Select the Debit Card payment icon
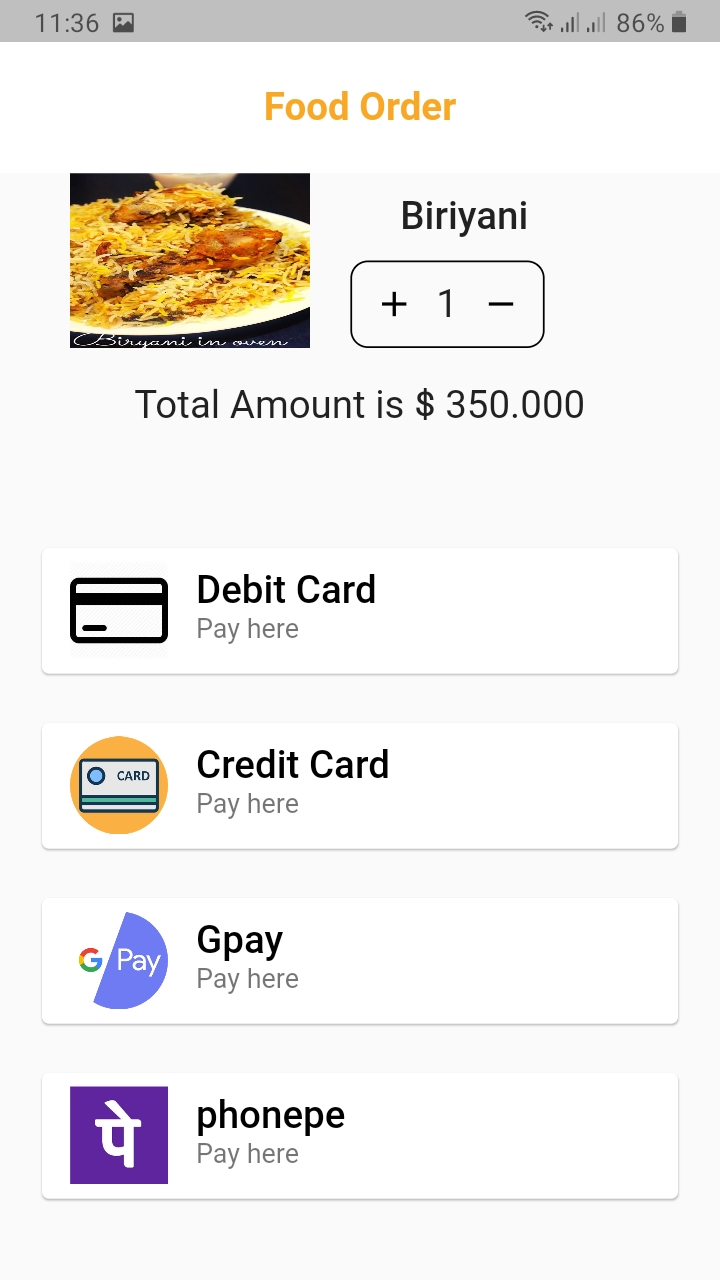This screenshot has width=720, height=1280. click(118, 609)
